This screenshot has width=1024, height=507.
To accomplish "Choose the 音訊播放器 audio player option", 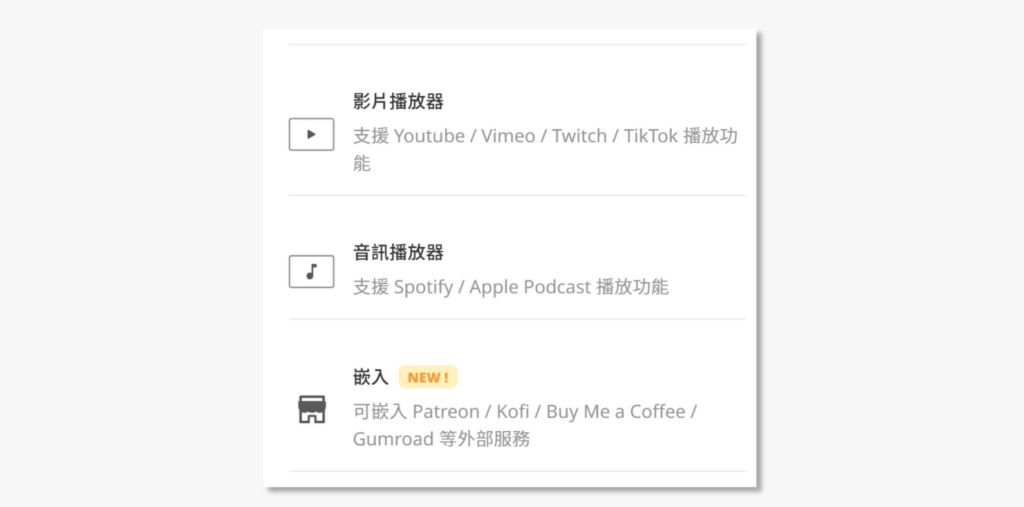I will coord(398,253).
